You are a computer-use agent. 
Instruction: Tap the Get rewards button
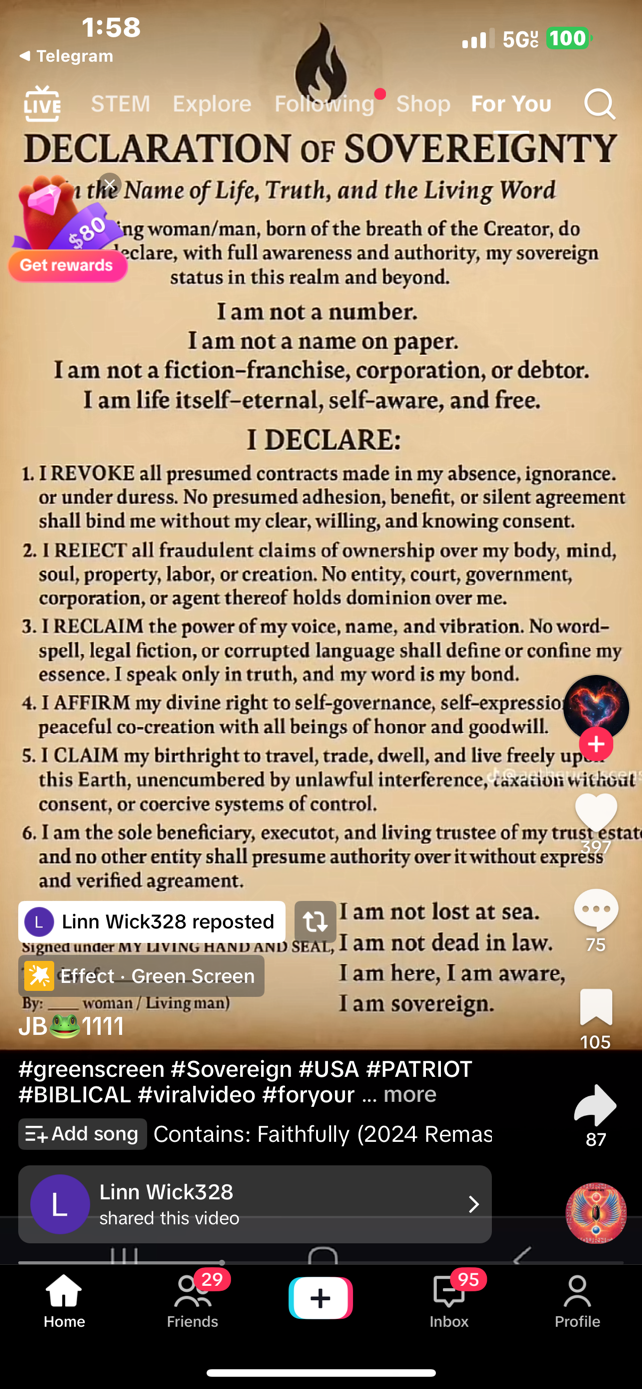[x=67, y=265]
